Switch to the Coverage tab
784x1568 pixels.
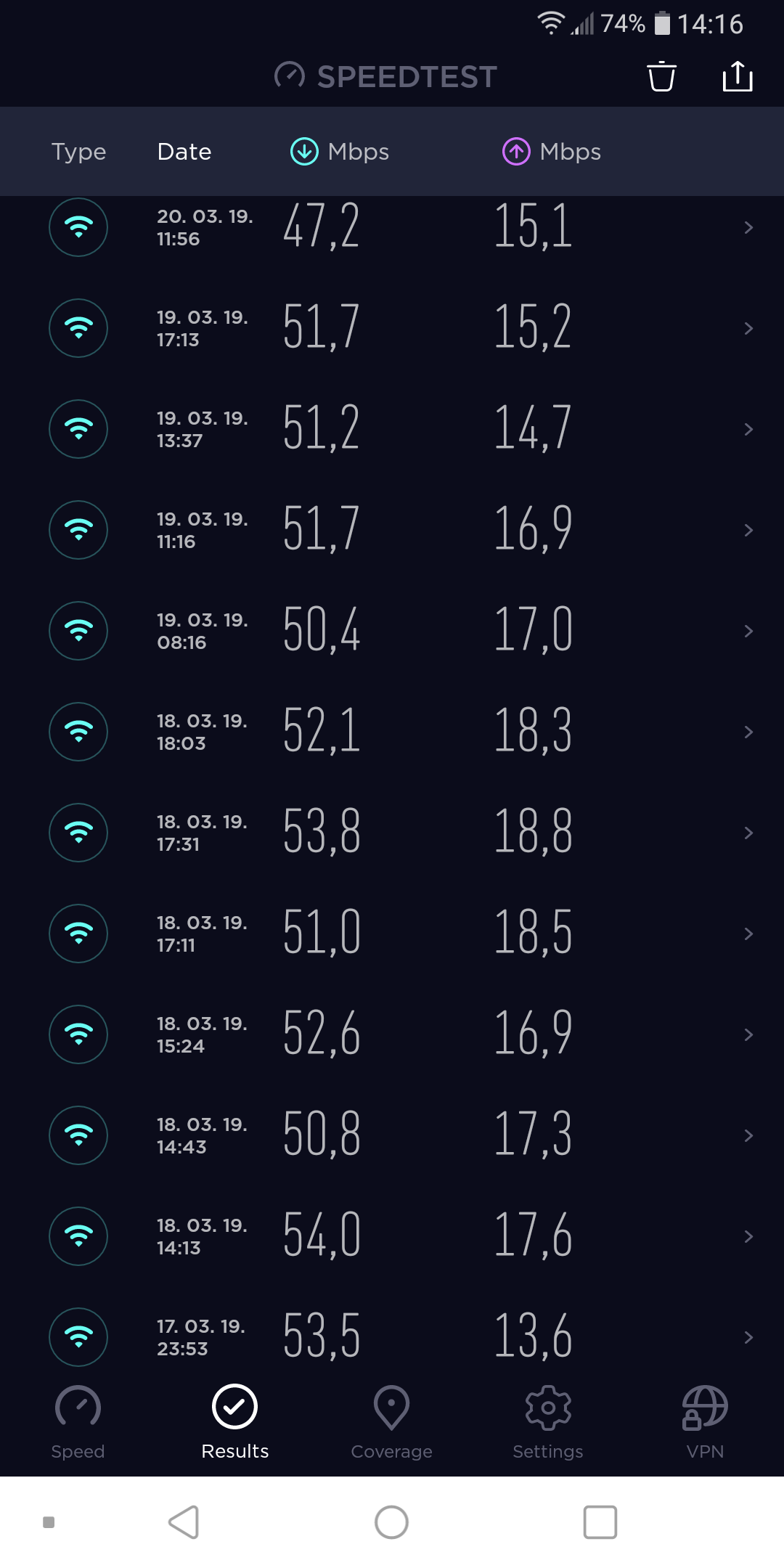(391, 1421)
